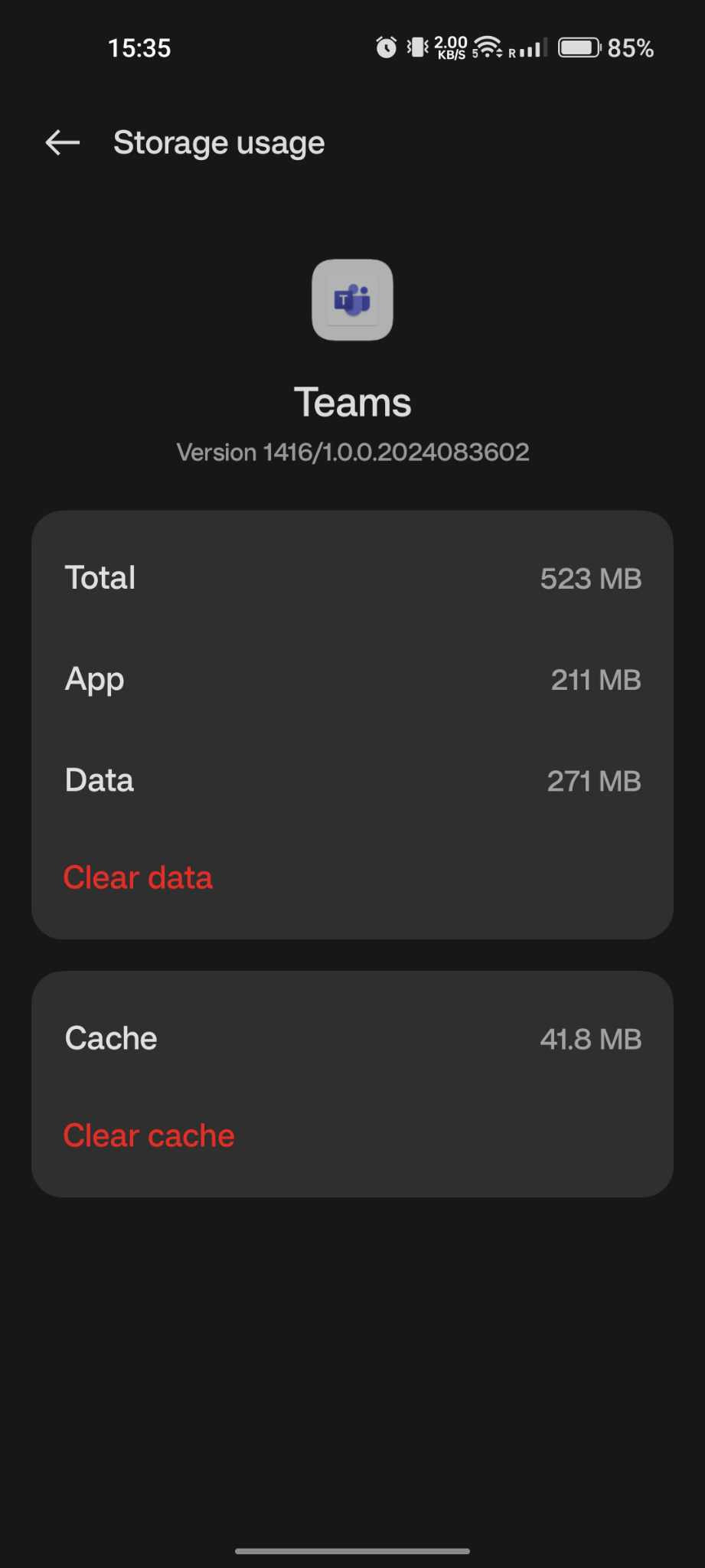The width and height of the screenshot is (705, 1568).
Task: Select the App size row showing 211 MB
Action: tap(352, 680)
